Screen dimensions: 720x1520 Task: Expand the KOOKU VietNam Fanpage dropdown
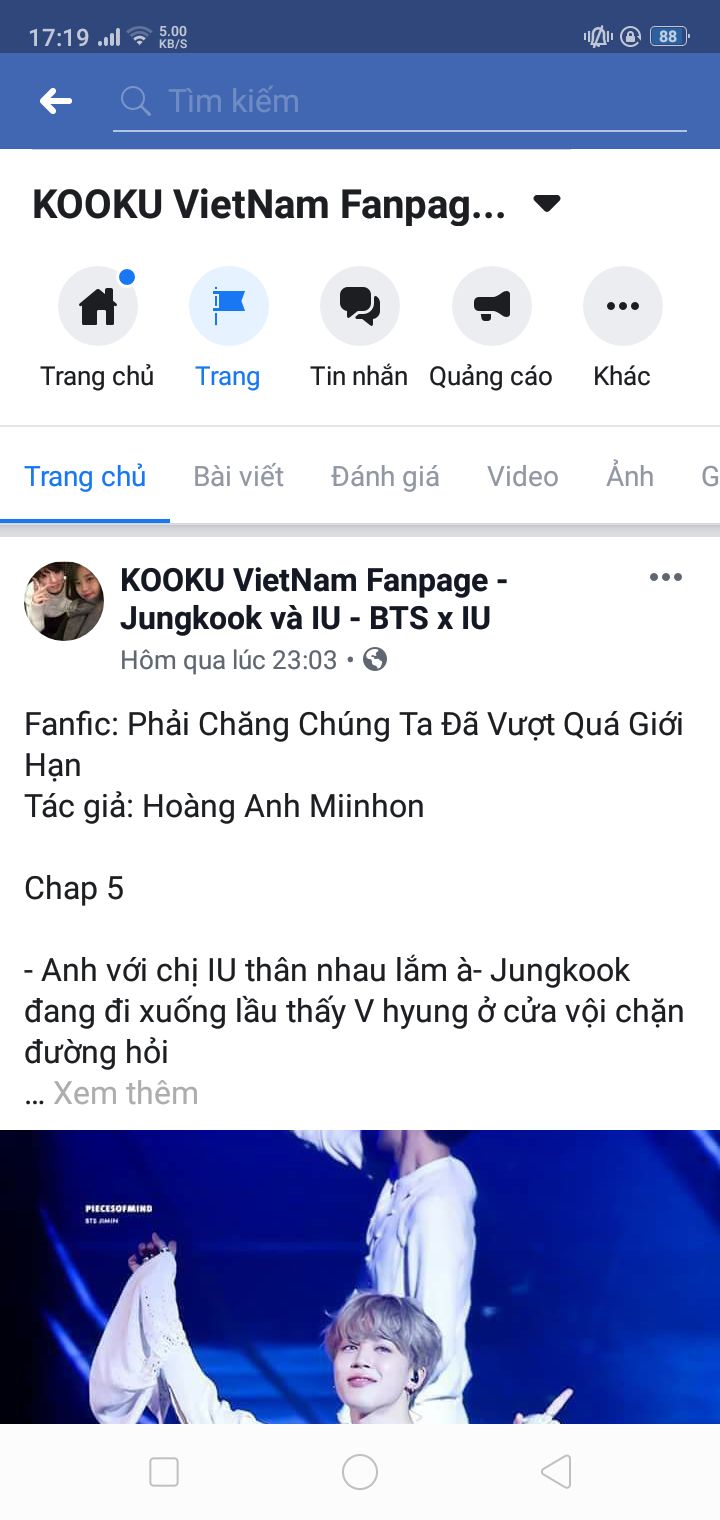coord(546,204)
